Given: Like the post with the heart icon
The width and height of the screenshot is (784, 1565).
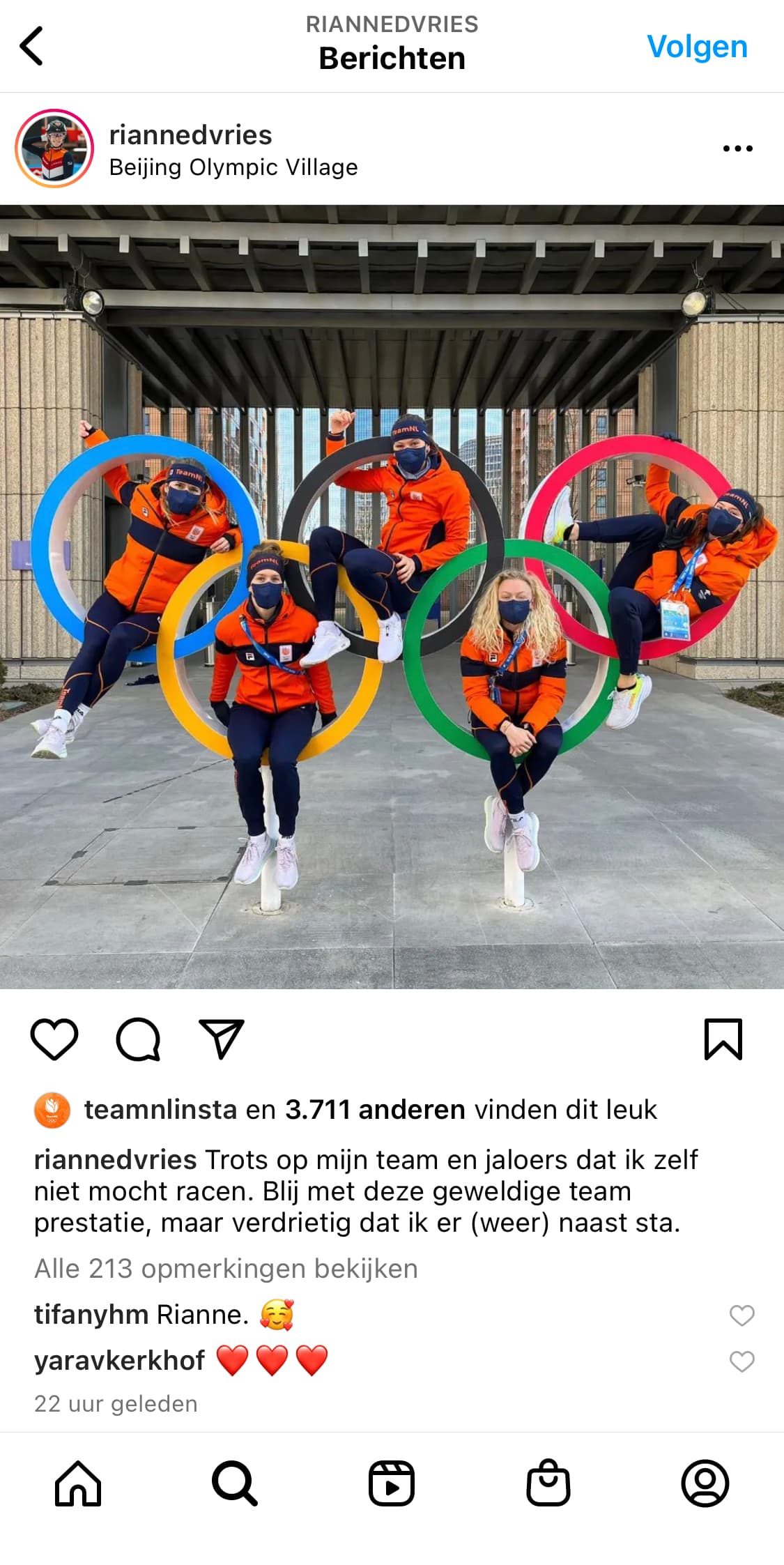Looking at the screenshot, I should (54, 1039).
